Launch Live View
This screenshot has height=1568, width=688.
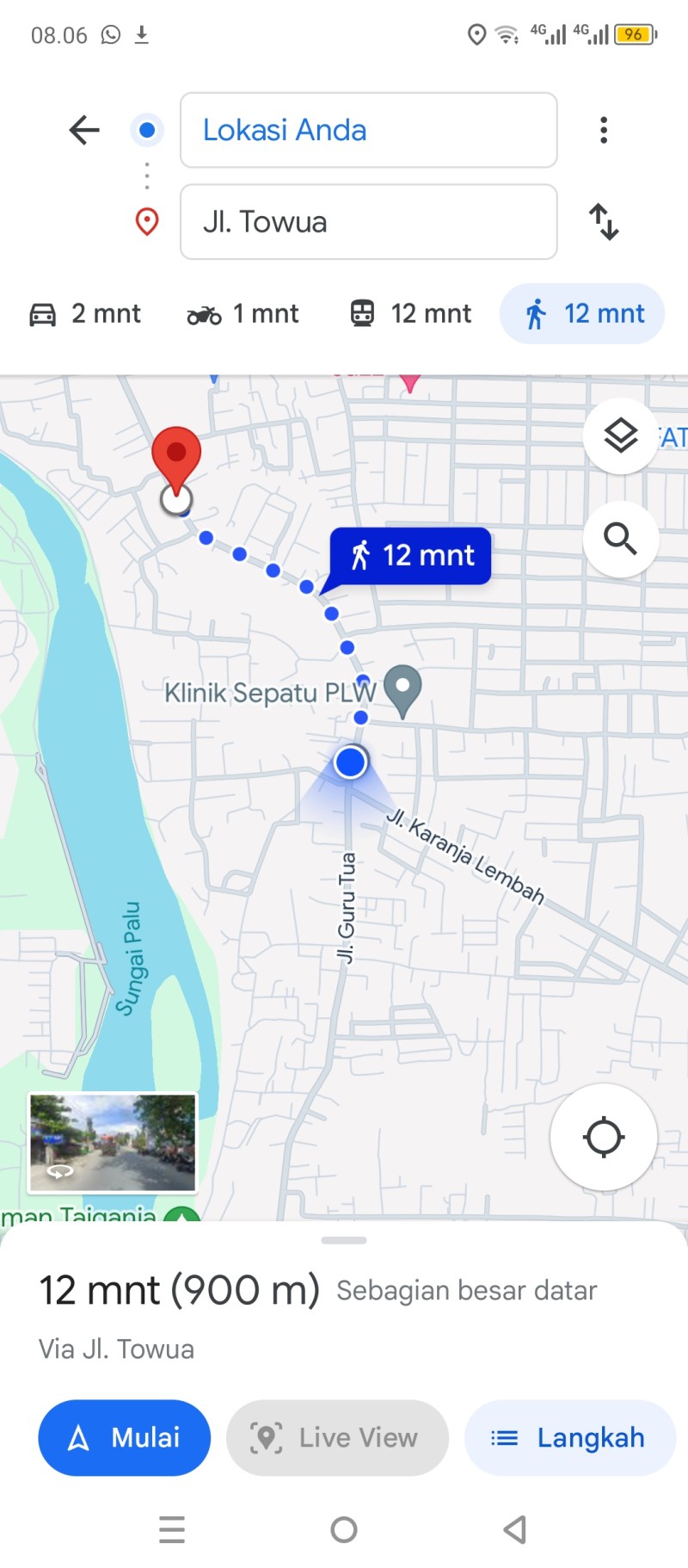(x=337, y=1438)
